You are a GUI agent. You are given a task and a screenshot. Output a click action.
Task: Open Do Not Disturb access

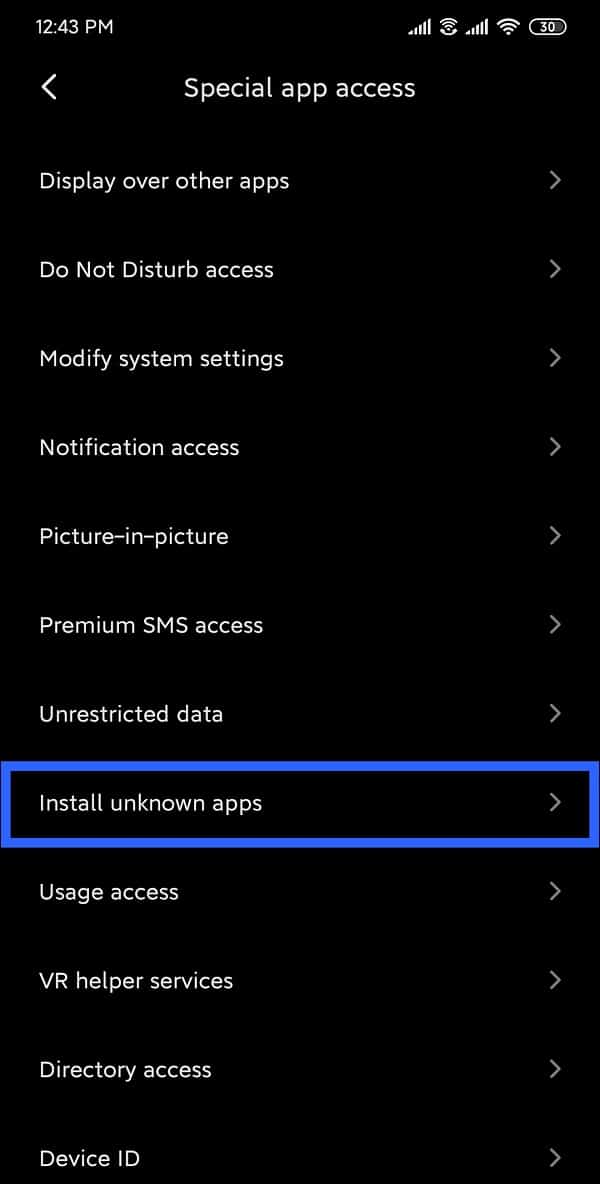(x=300, y=270)
